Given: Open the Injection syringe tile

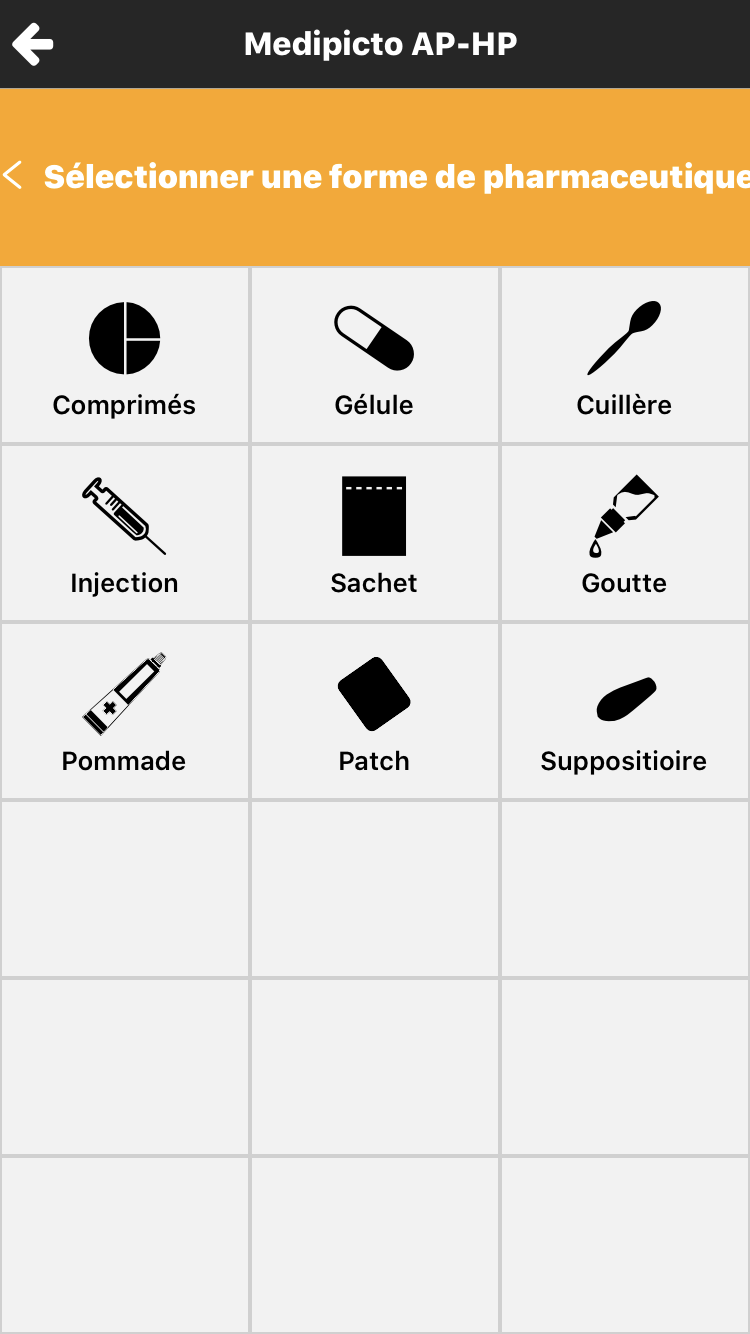Looking at the screenshot, I should pos(124,534).
